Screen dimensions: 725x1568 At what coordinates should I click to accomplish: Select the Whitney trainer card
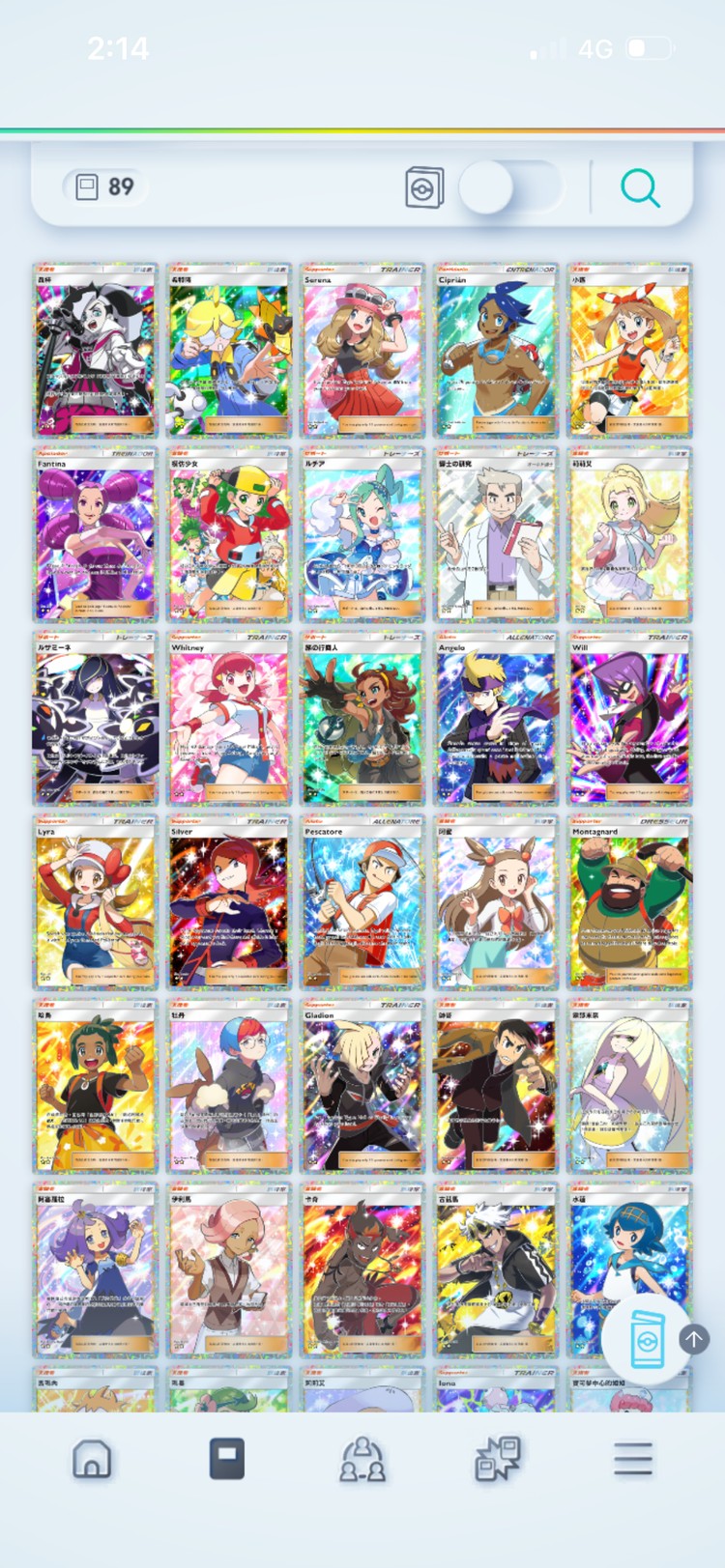pyautogui.click(x=229, y=718)
